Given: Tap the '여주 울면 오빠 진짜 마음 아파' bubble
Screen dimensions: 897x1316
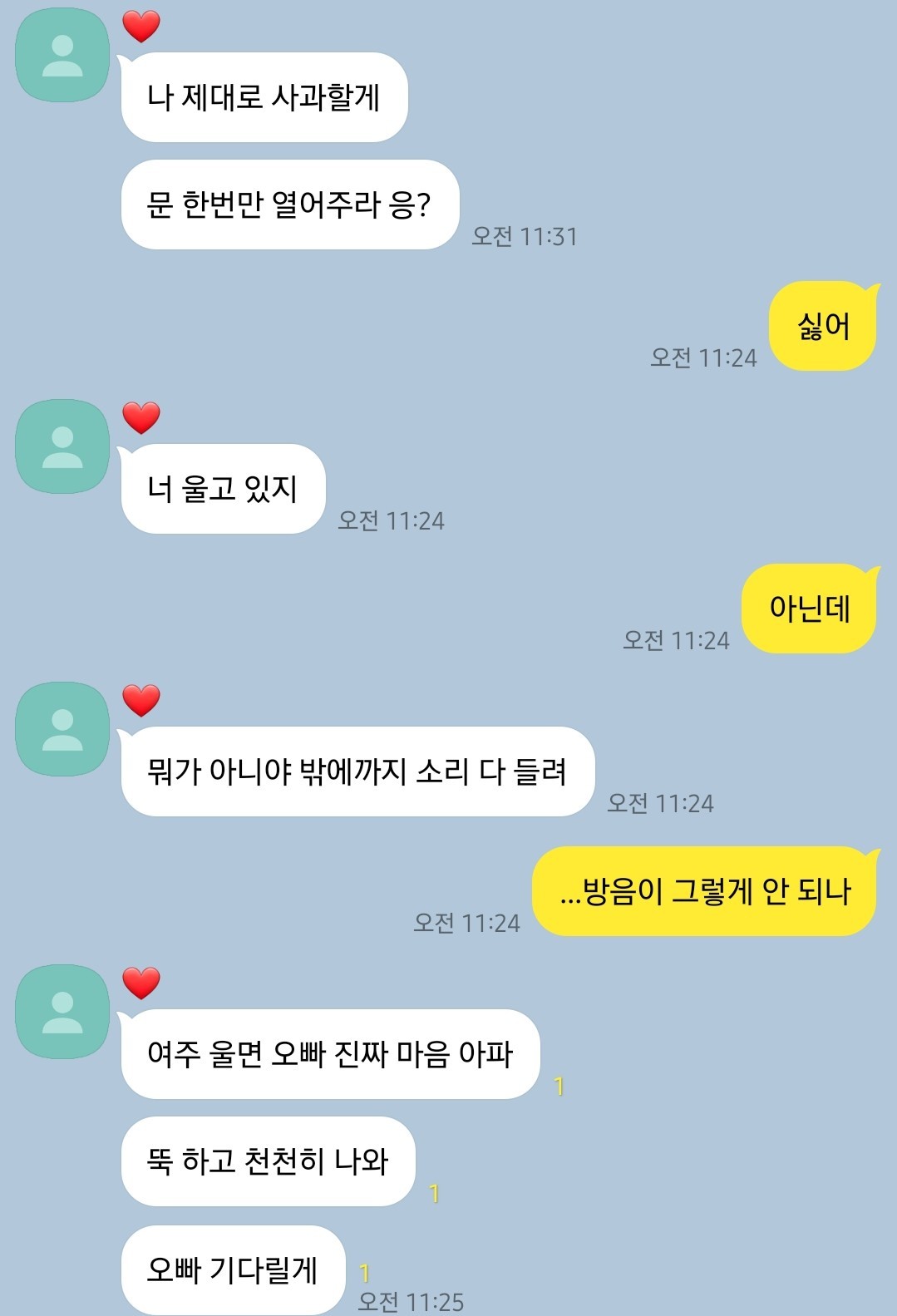Looking at the screenshot, I should (x=331, y=1054).
